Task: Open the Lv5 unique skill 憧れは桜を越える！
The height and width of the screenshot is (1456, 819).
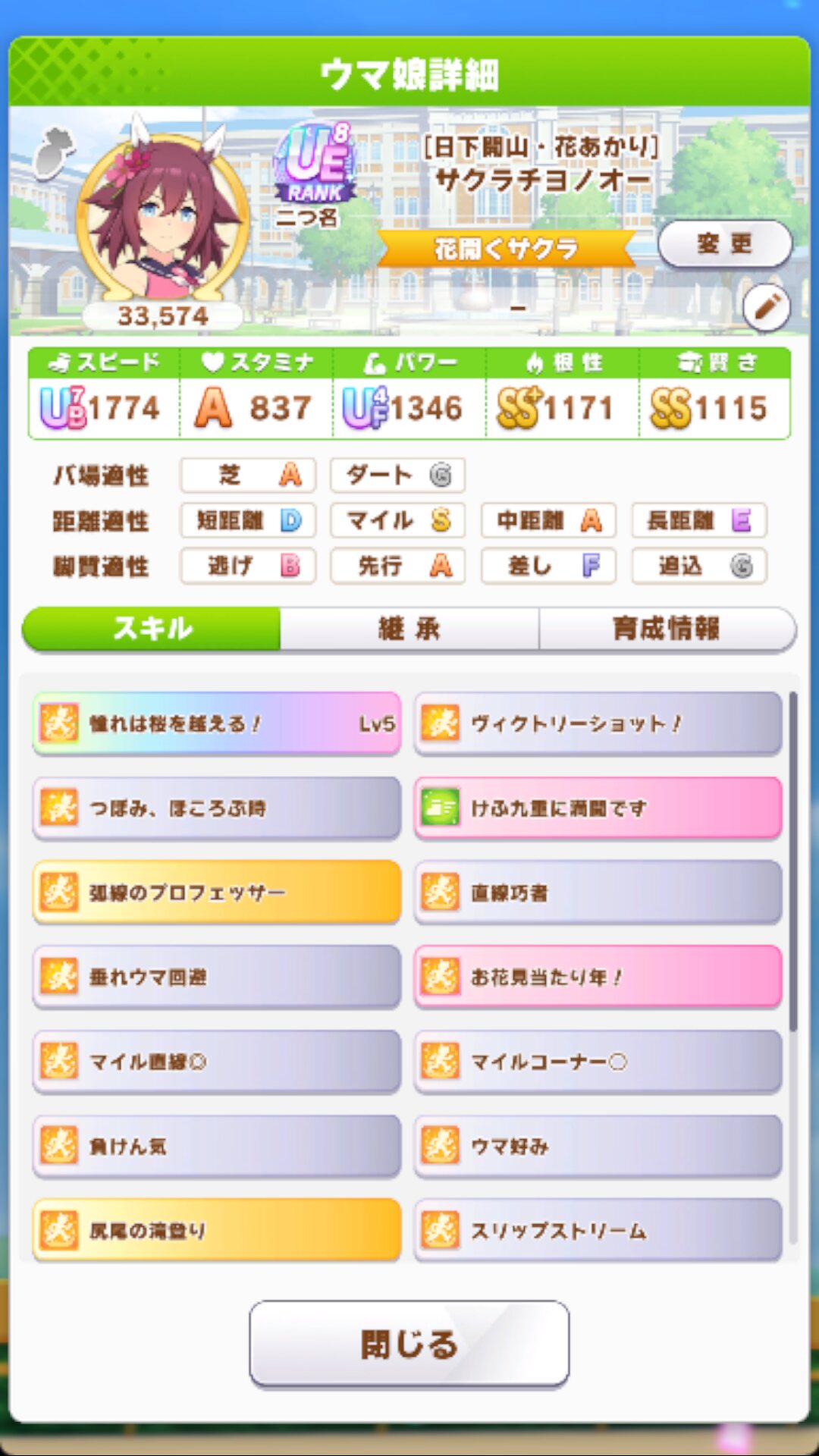Action: pyautogui.click(x=217, y=723)
